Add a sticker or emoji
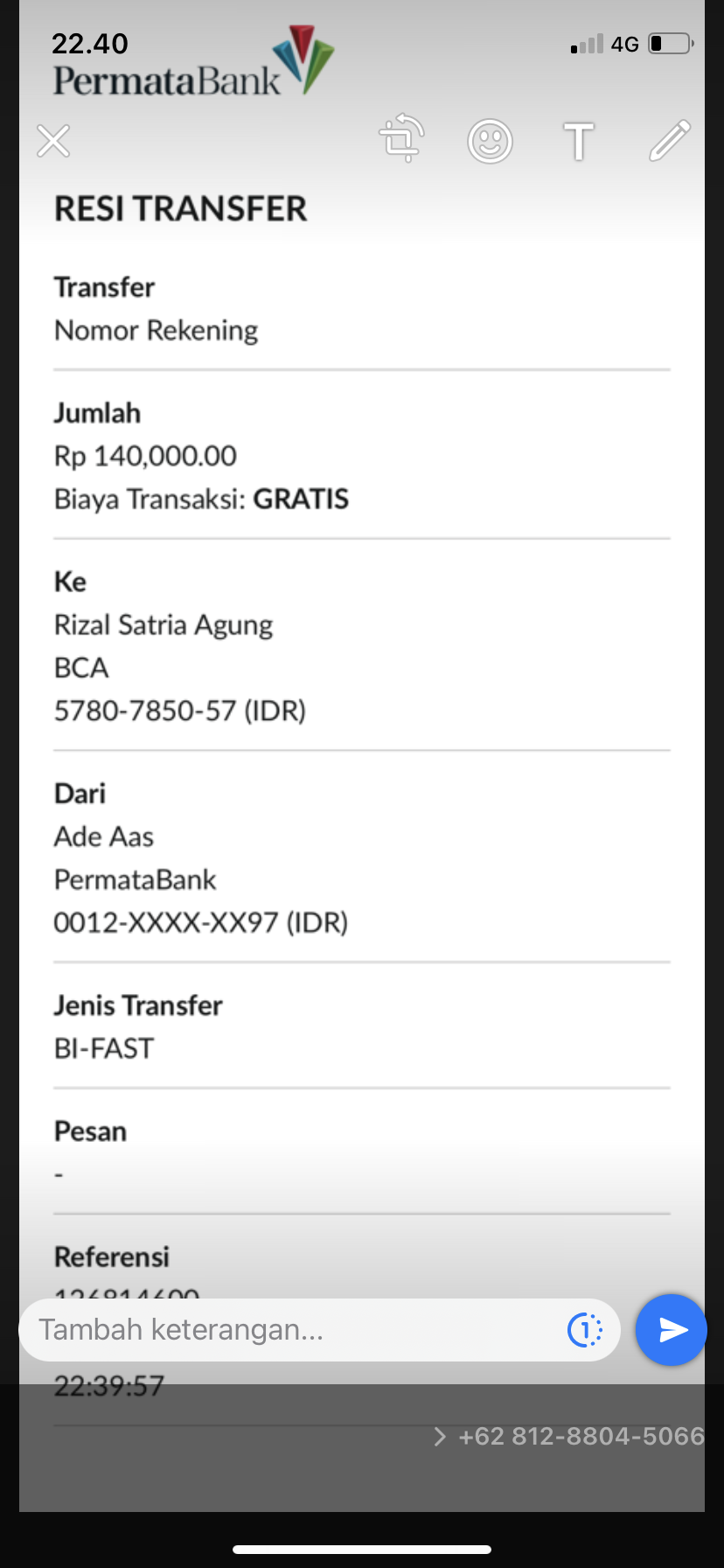724x1568 pixels. (x=490, y=141)
